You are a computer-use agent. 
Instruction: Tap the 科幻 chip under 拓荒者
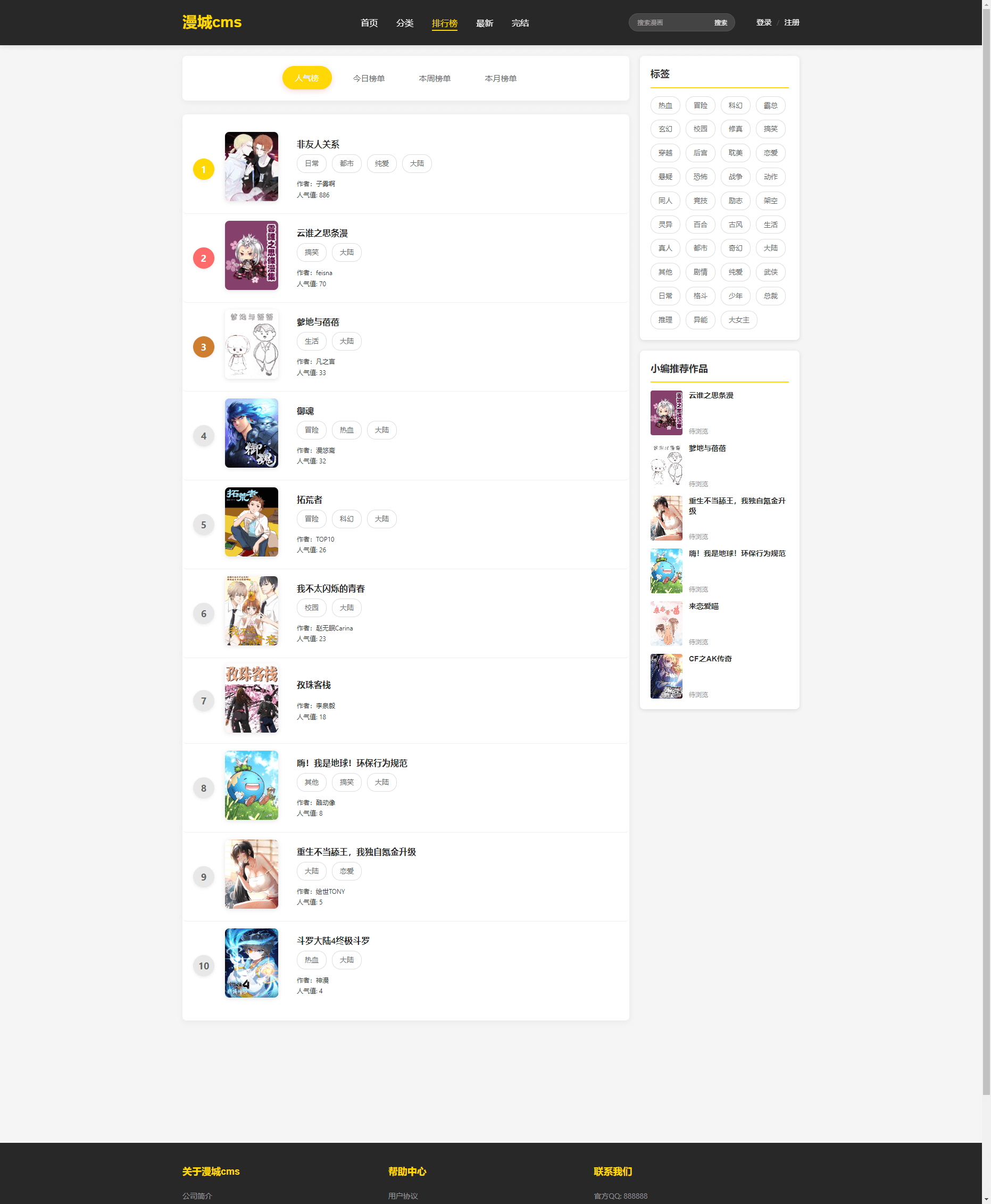(x=346, y=519)
